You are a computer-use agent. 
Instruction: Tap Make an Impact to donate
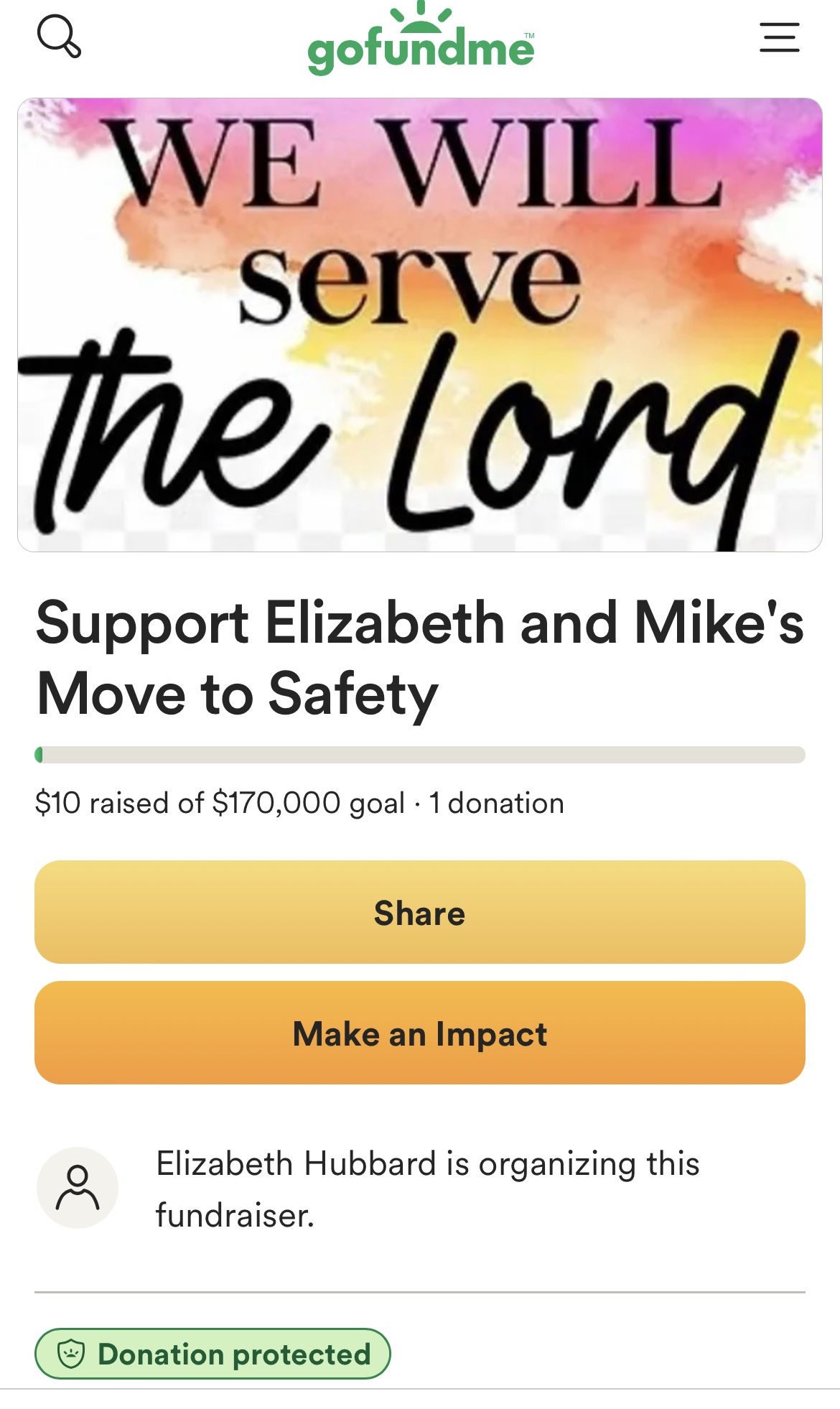click(x=420, y=1033)
